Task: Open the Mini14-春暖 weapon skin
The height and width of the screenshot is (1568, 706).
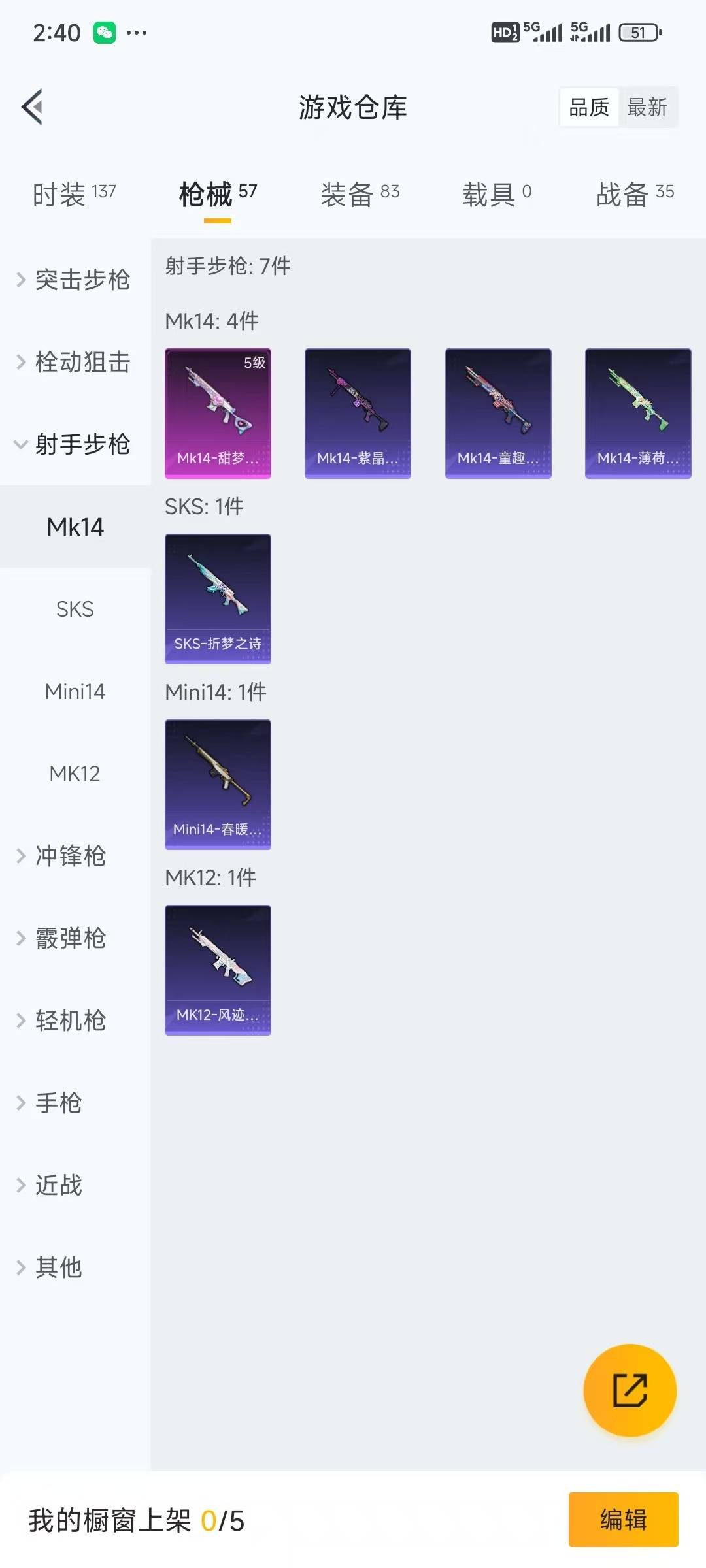Action: click(218, 783)
